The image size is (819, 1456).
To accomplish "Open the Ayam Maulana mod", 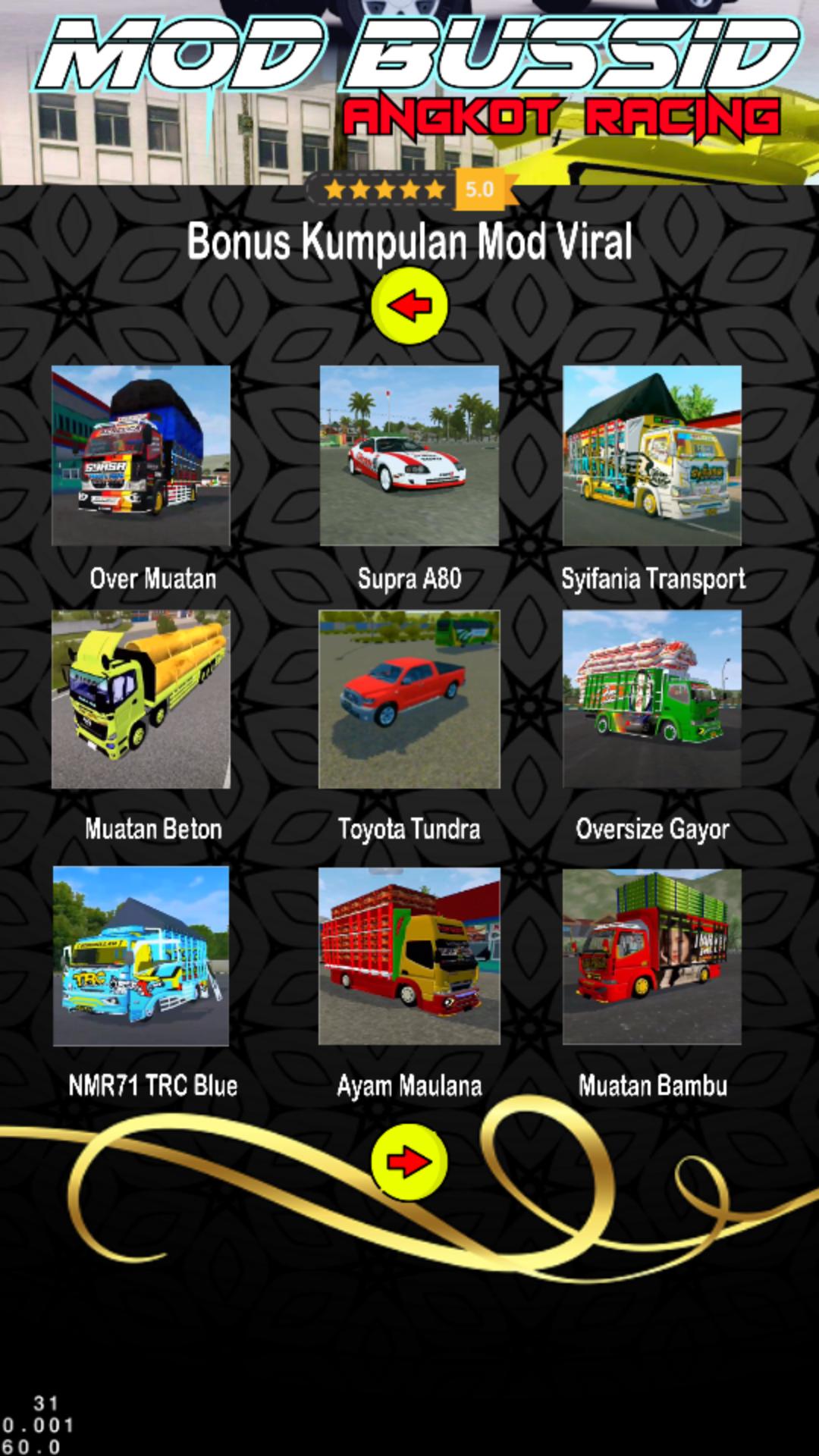I will pyautogui.click(x=409, y=956).
